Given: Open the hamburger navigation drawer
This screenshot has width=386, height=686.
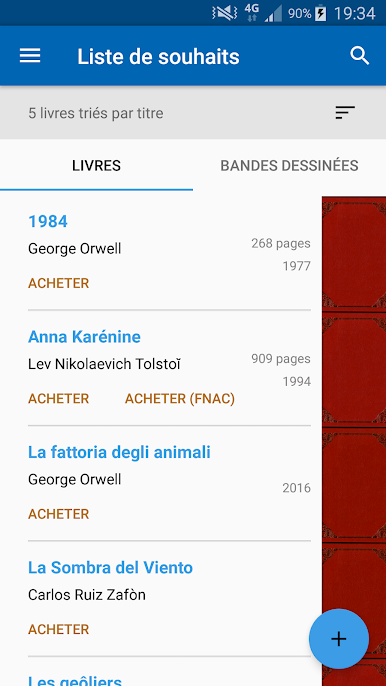Looking at the screenshot, I should (x=30, y=56).
